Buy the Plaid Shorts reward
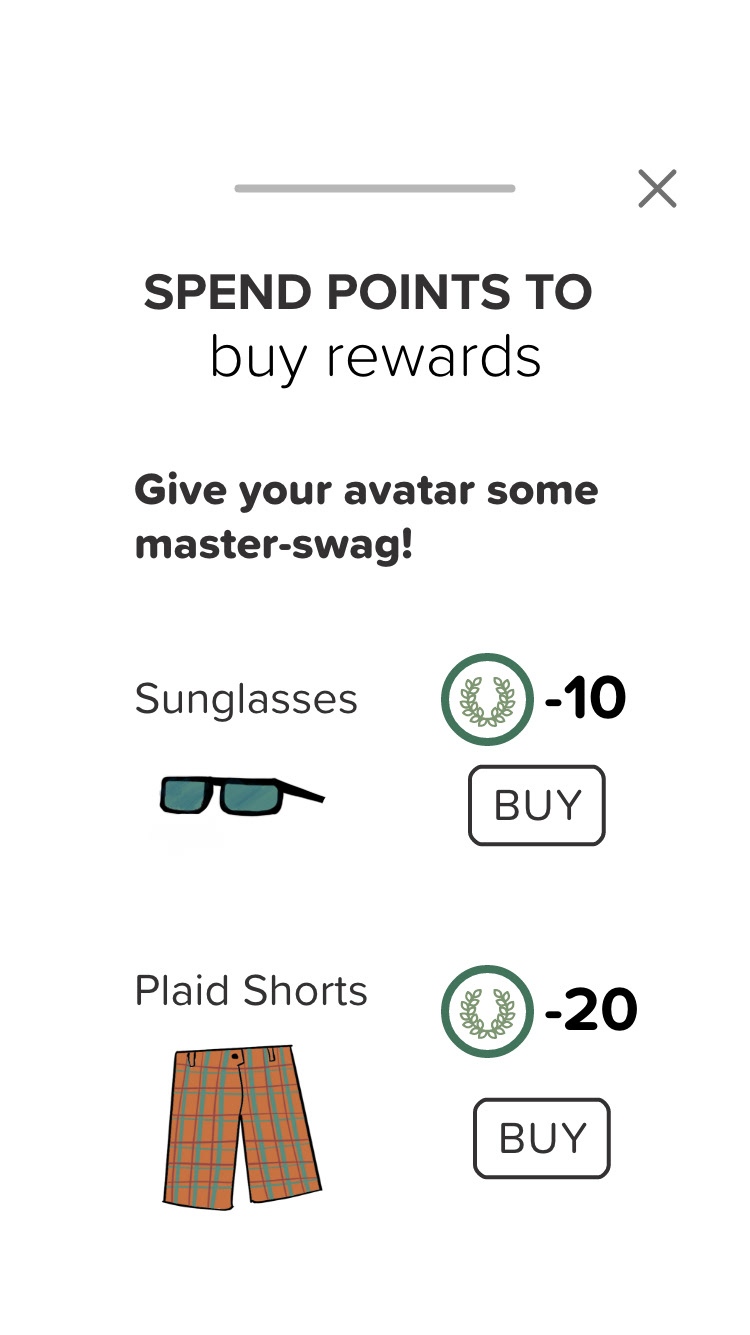750x1335 pixels. pos(541,1138)
